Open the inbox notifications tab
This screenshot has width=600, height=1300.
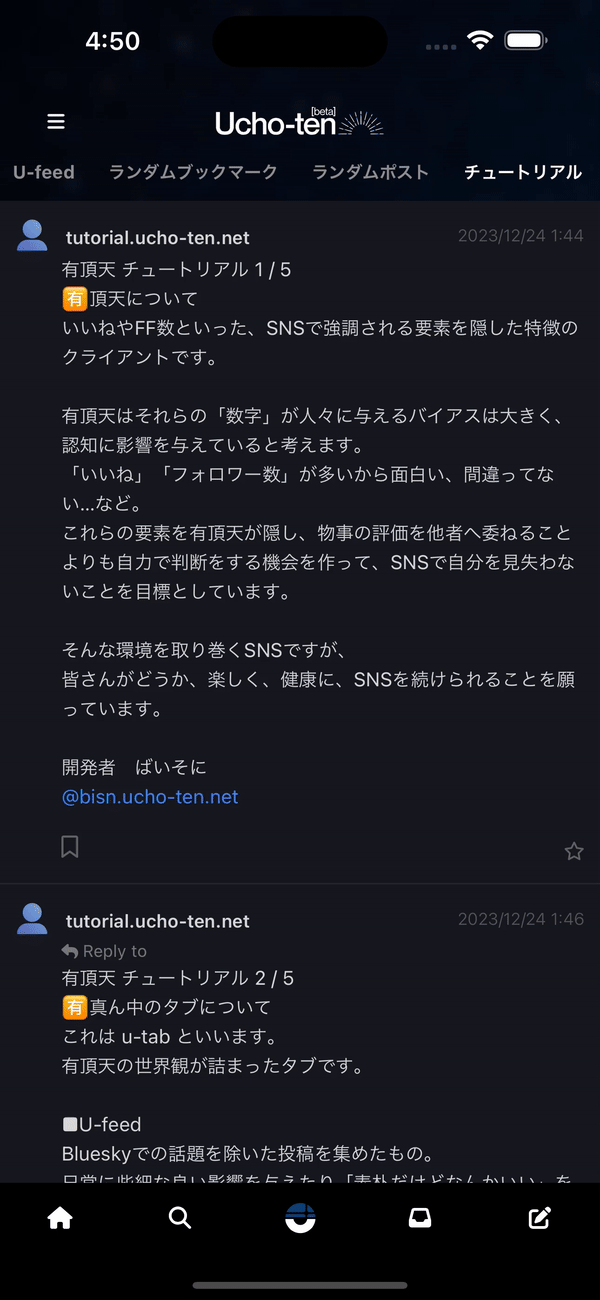(x=420, y=1218)
